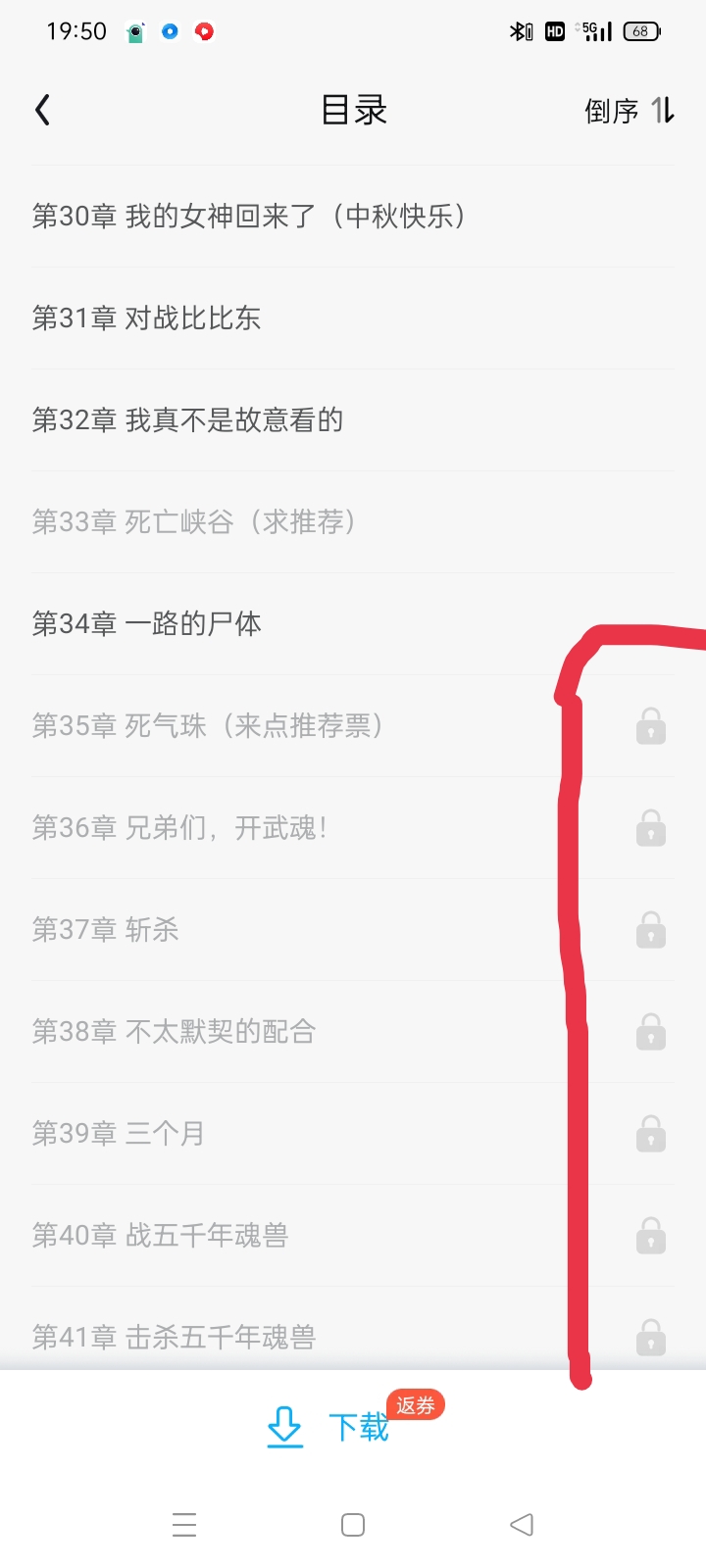706x1568 pixels.
Task: Open 第32章 我真不是故意看的
Action: 188,419
